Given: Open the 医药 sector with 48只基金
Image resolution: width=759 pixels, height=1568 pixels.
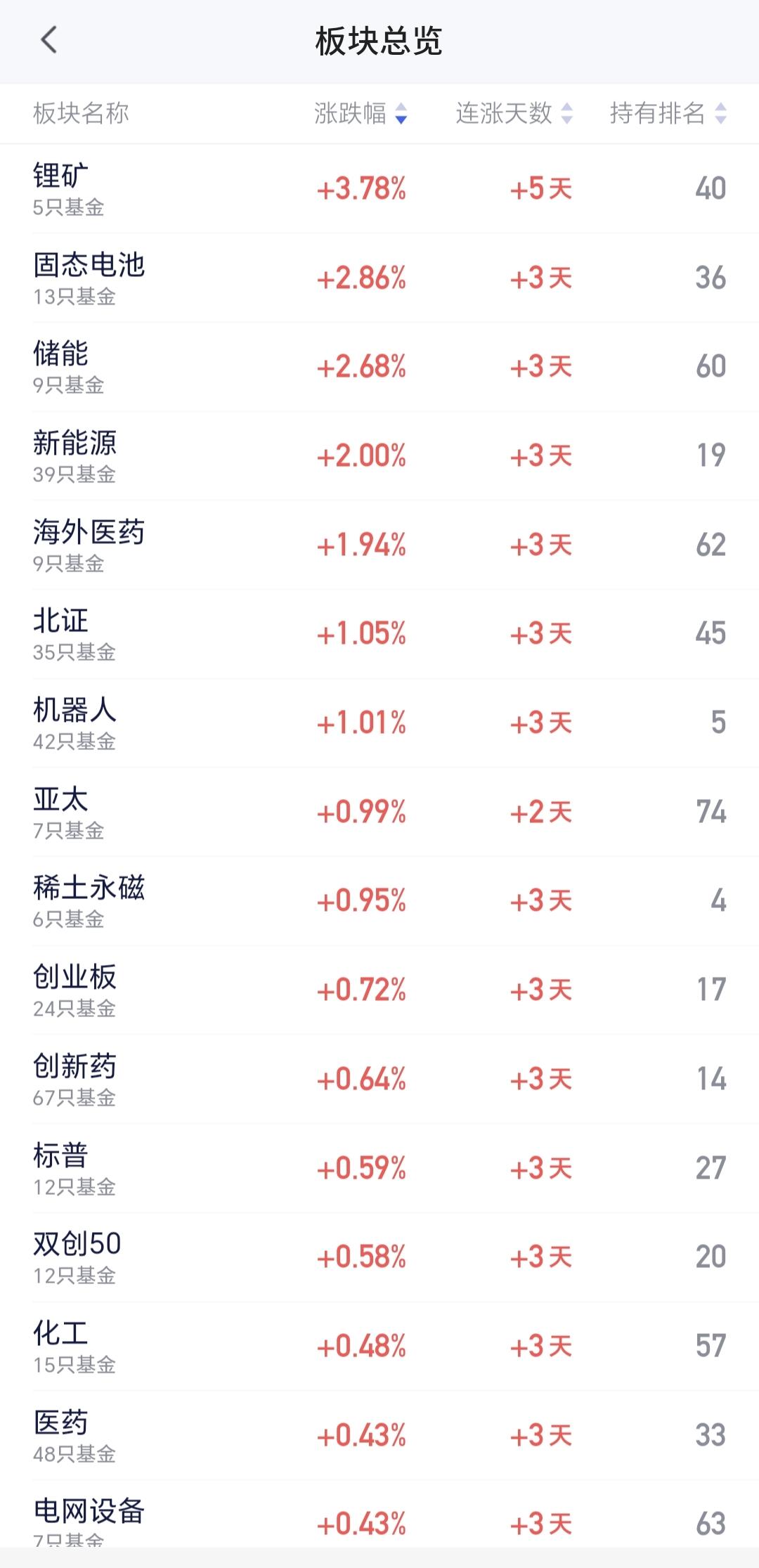Looking at the screenshot, I should (x=379, y=1435).
